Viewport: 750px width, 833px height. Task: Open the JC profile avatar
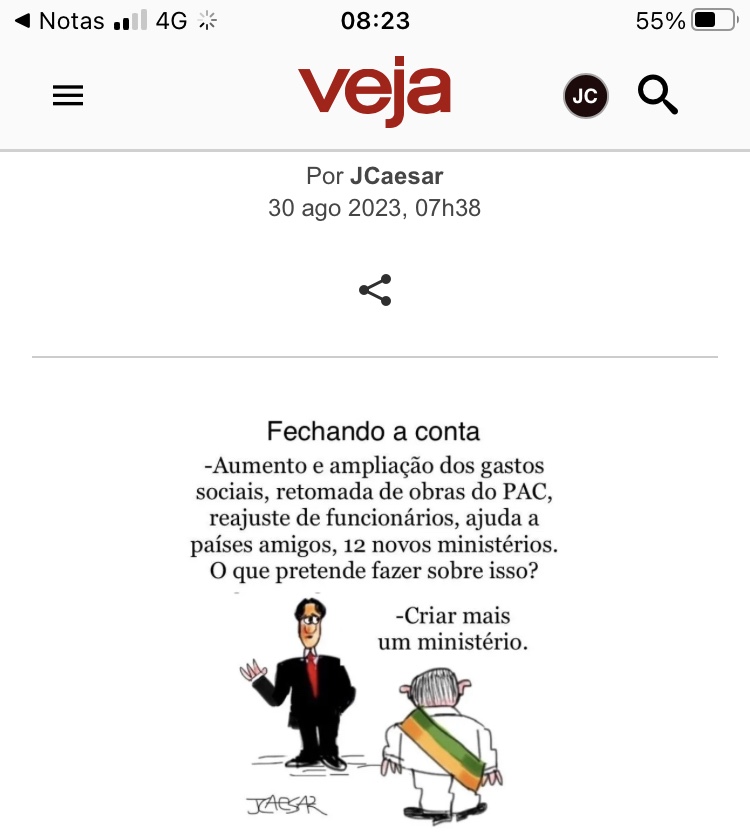(585, 97)
